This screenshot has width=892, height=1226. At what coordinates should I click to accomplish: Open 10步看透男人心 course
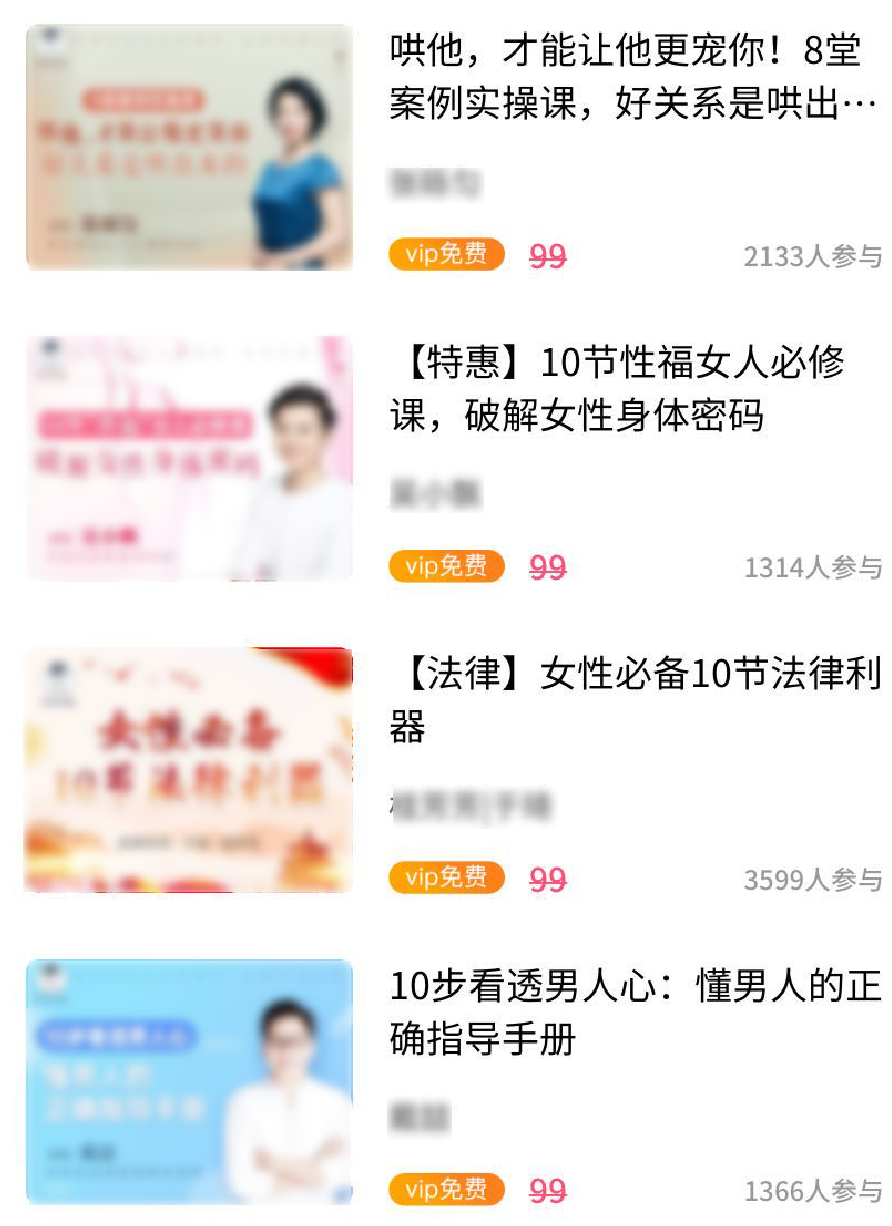coord(635,1012)
